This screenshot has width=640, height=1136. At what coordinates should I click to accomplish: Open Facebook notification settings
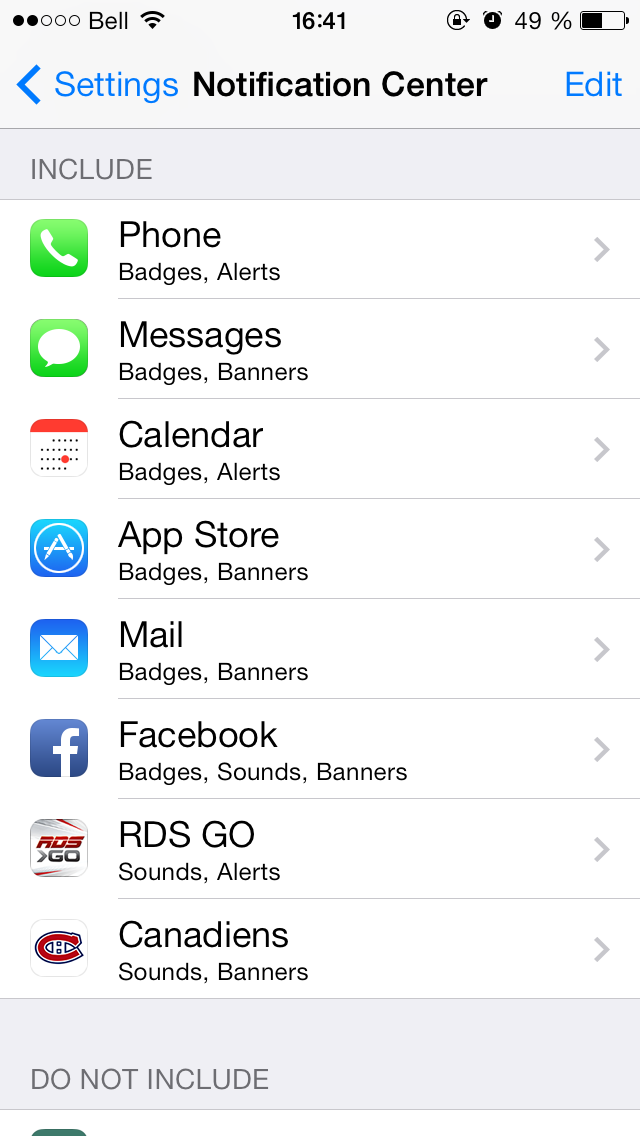320,749
